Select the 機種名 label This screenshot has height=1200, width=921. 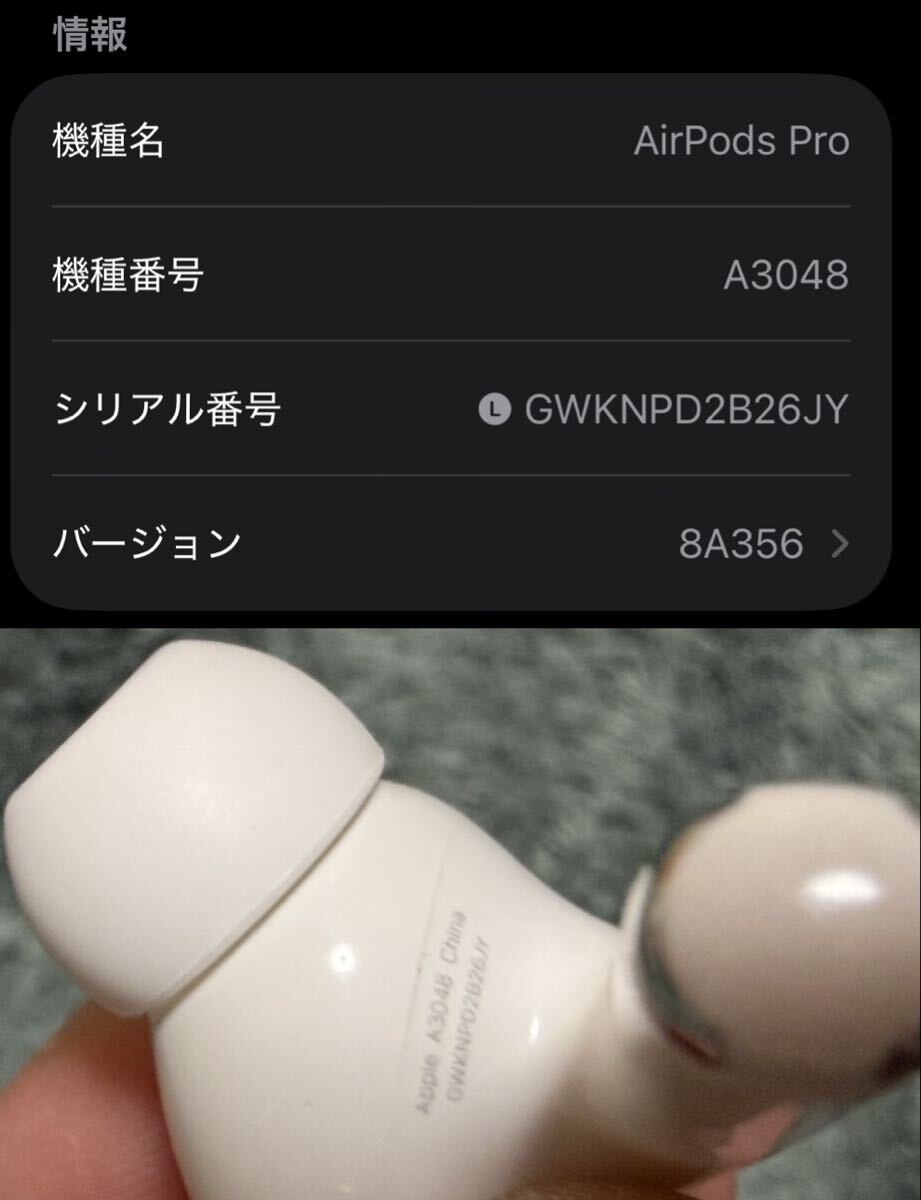107,142
